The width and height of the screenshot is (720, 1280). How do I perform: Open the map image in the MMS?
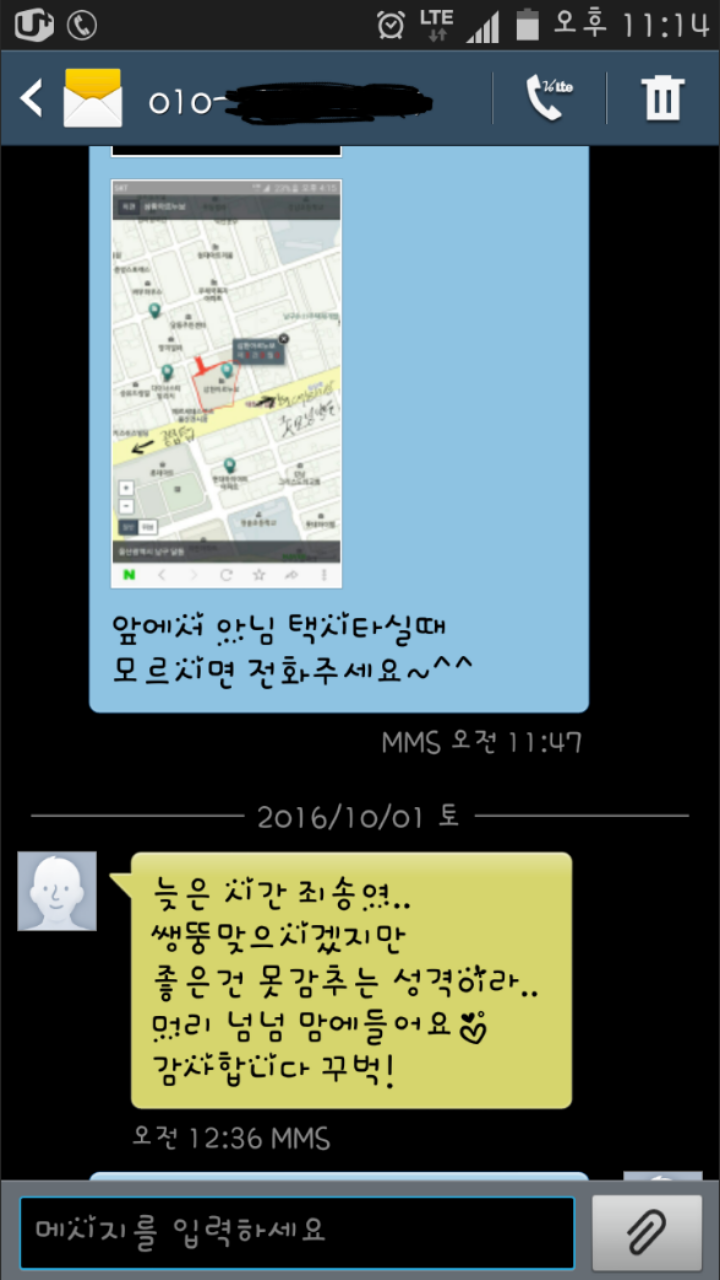point(226,384)
